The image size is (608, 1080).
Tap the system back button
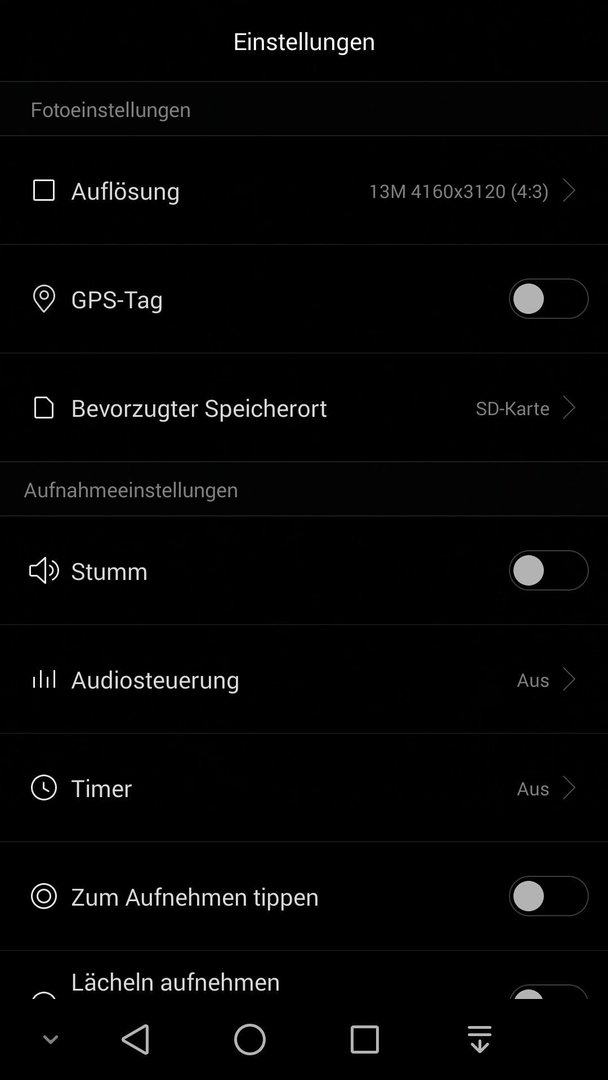(x=136, y=1039)
